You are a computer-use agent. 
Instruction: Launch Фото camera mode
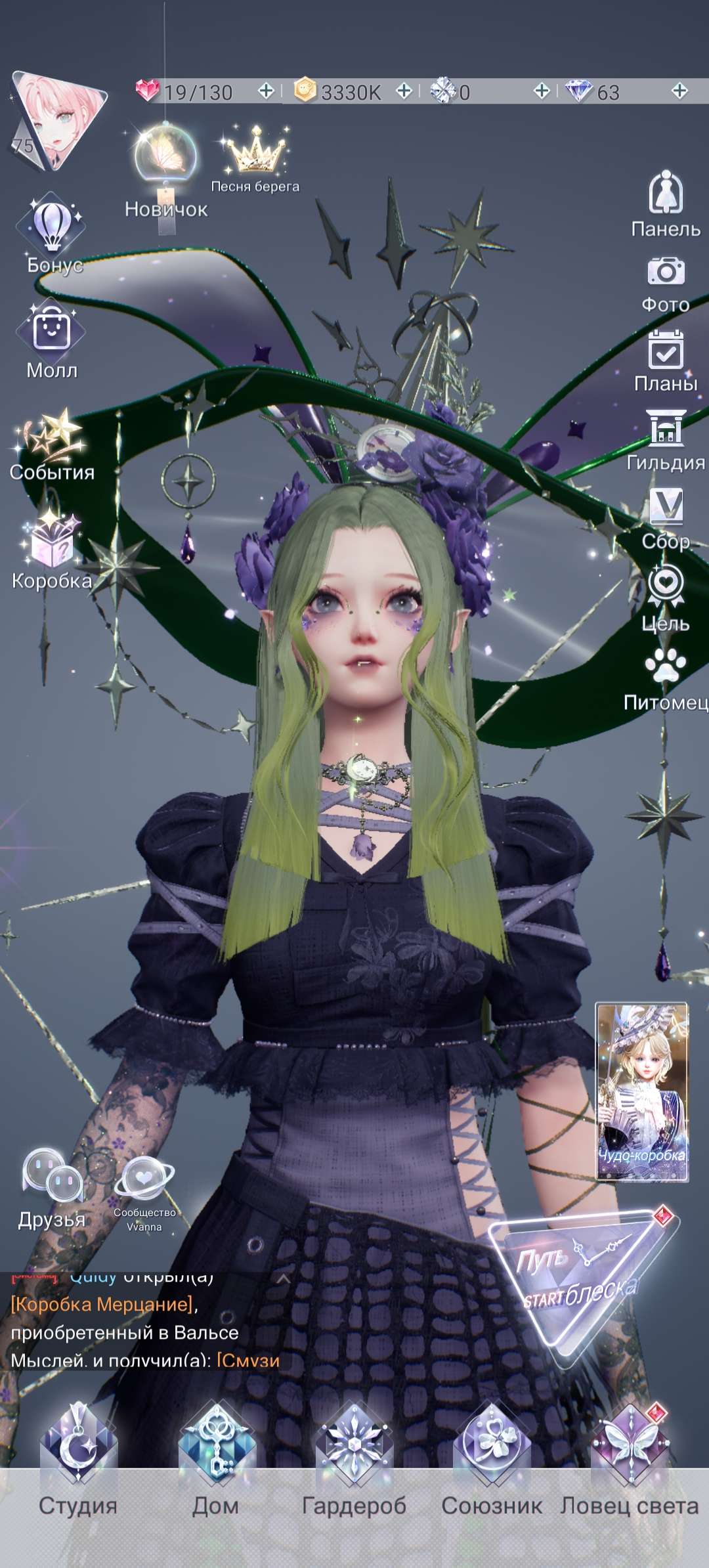click(666, 281)
